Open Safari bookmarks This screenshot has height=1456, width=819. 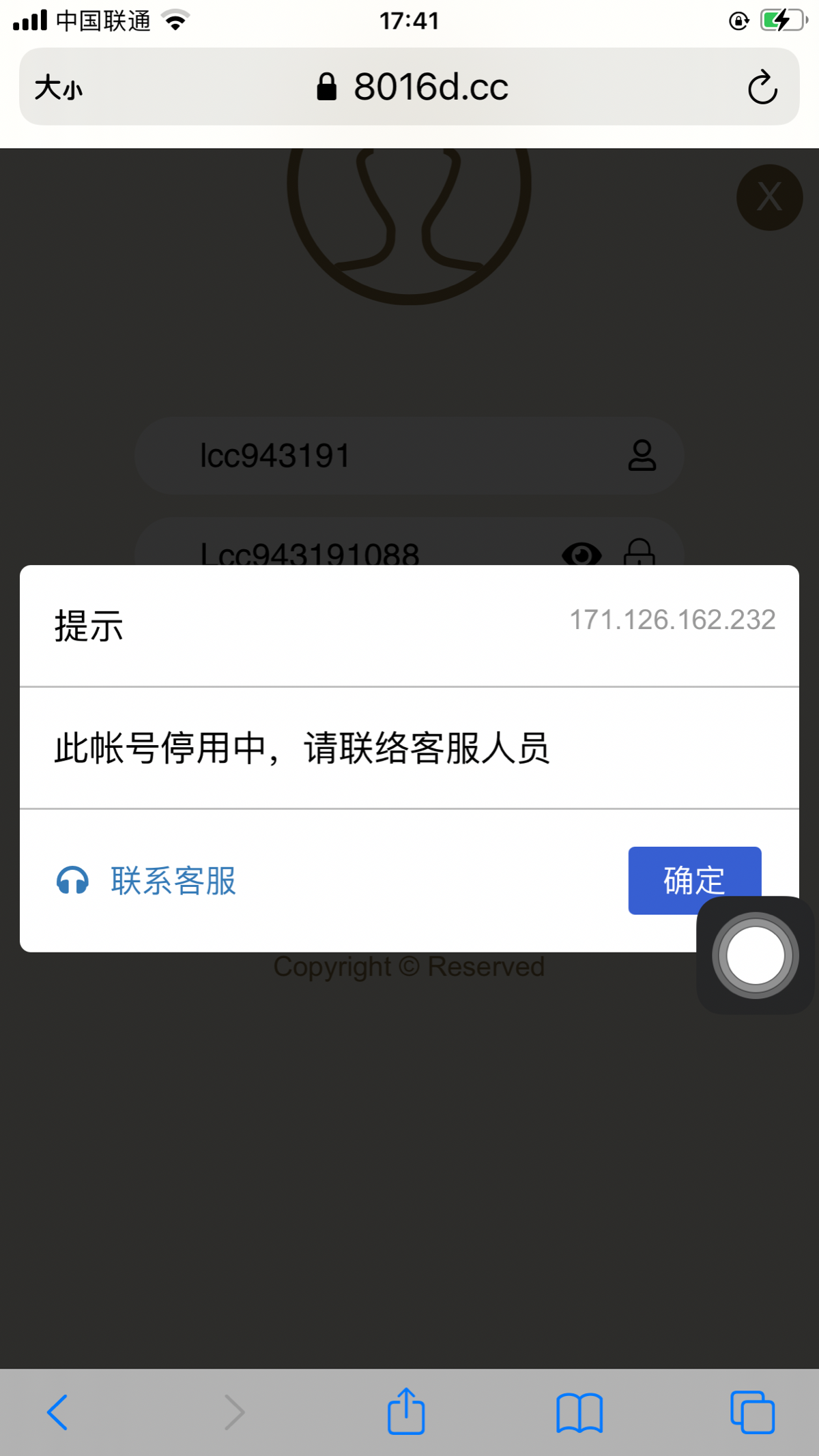pyautogui.click(x=579, y=1412)
